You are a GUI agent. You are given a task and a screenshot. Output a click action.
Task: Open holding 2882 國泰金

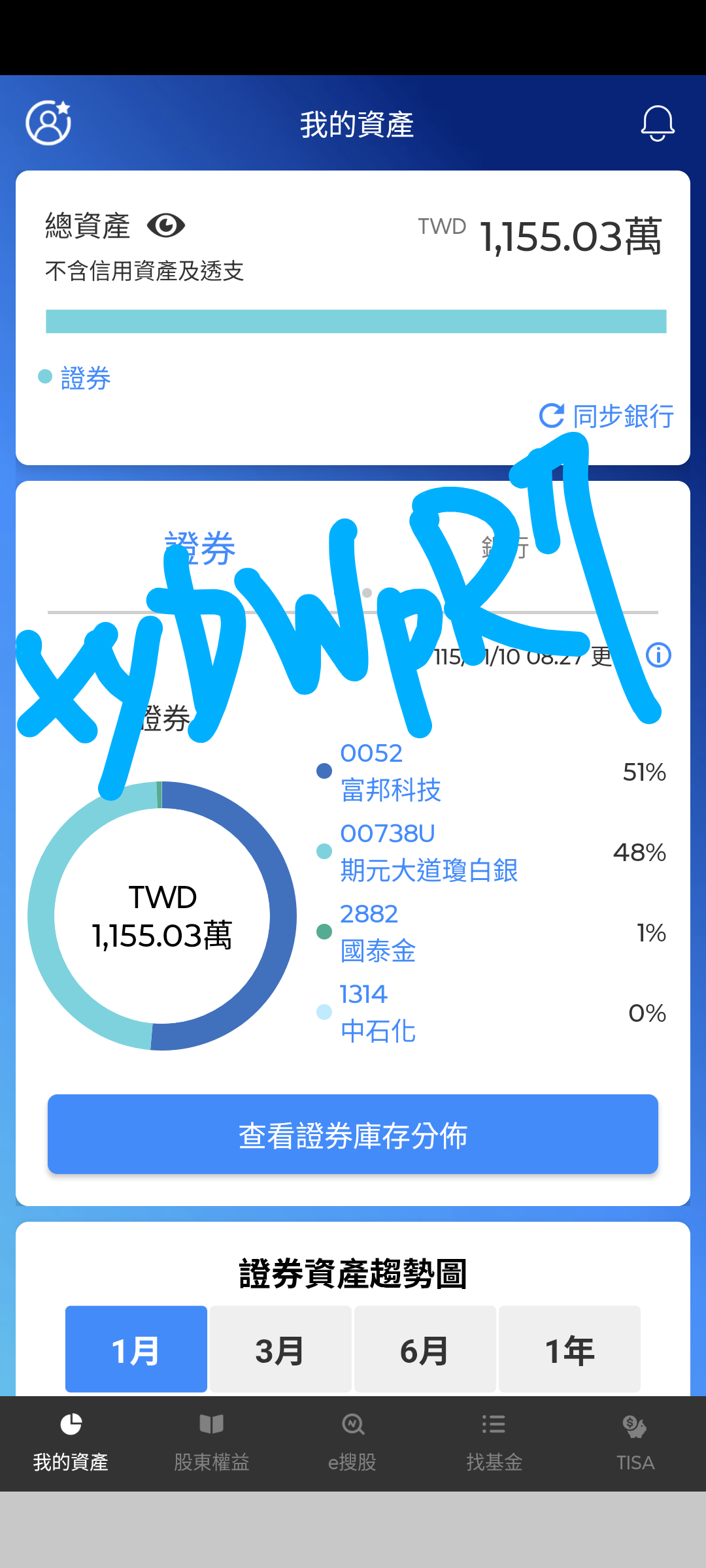click(x=378, y=932)
